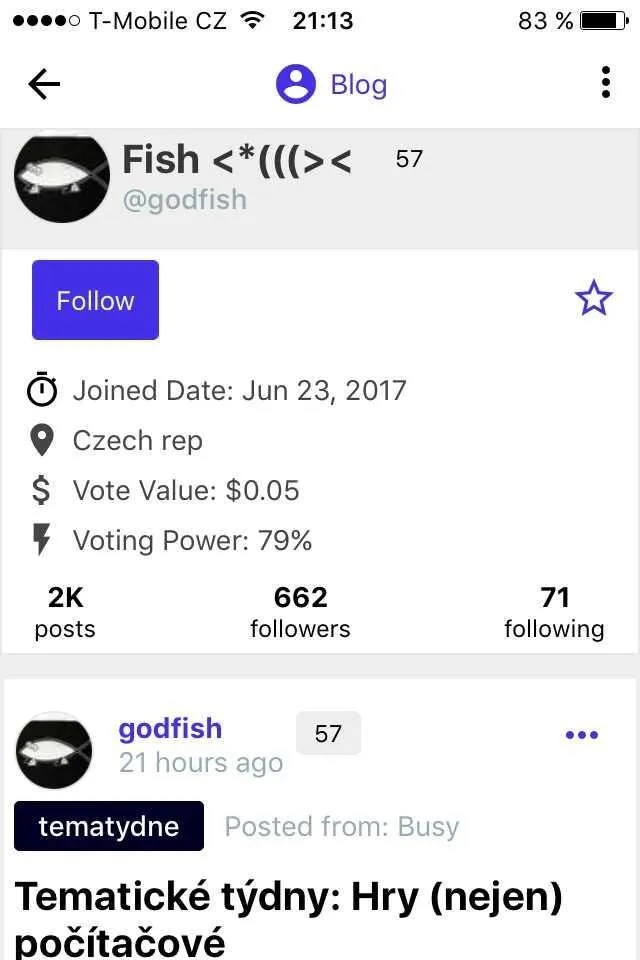This screenshot has height=960, width=640.
Task: Tap godfish avatar on the post
Action: point(54,750)
